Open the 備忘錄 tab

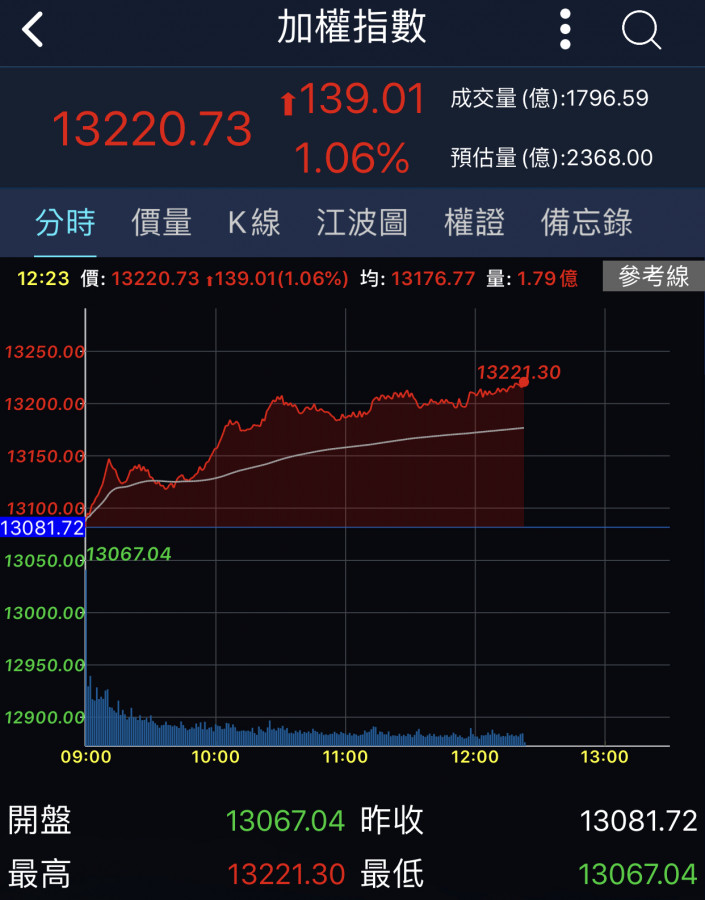pos(587,222)
